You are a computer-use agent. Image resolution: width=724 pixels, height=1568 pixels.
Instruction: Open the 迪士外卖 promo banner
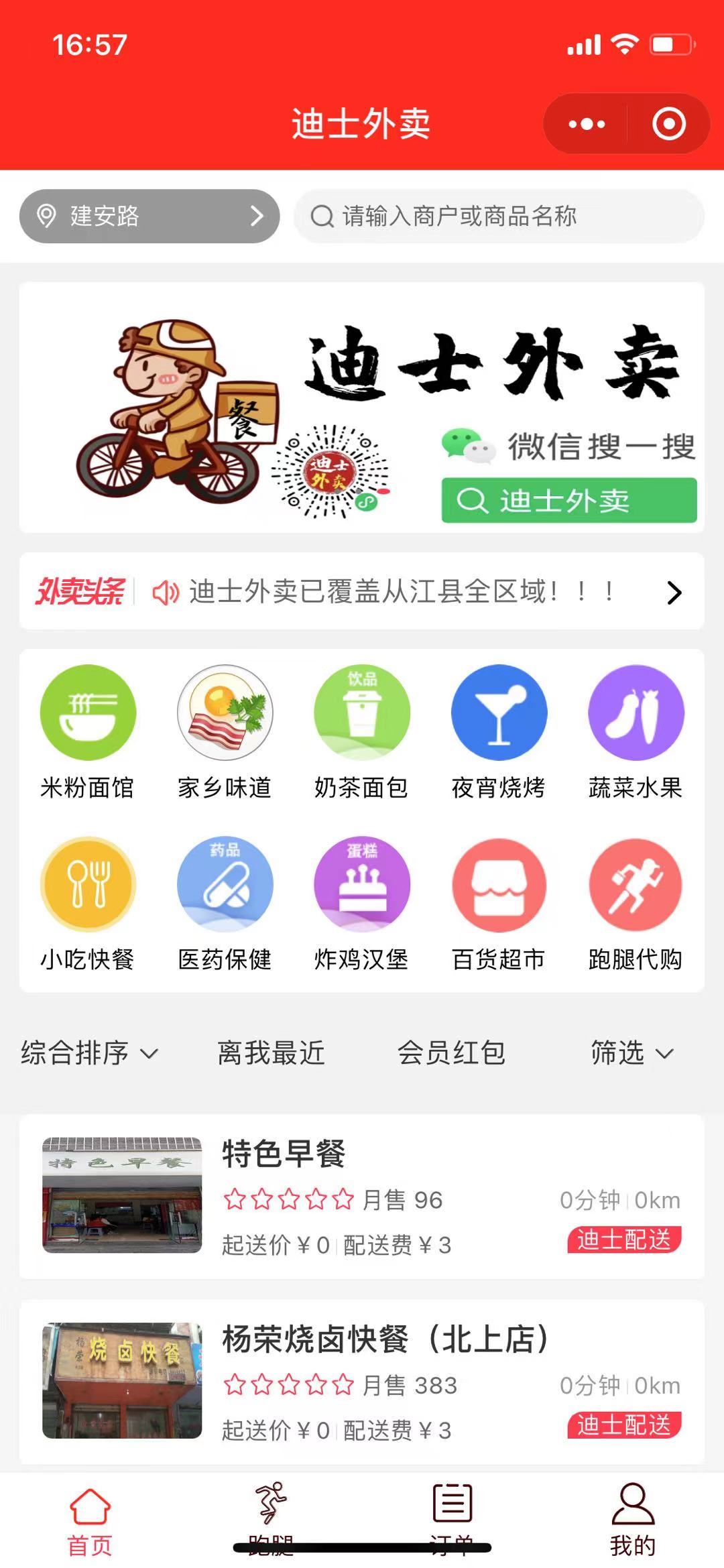click(x=362, y=407)
